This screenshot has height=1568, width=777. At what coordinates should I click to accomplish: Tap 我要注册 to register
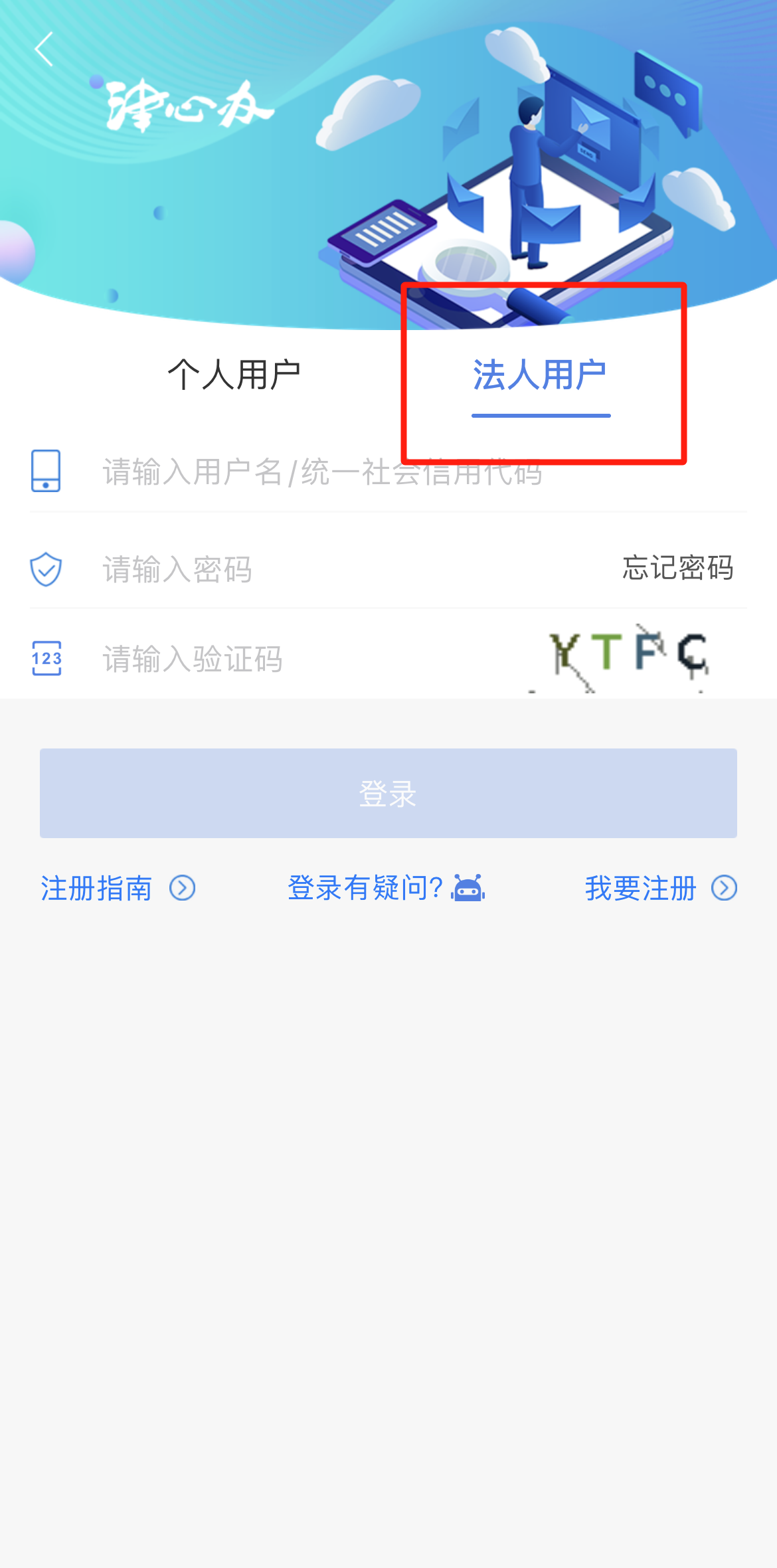(x=660, y=888)
